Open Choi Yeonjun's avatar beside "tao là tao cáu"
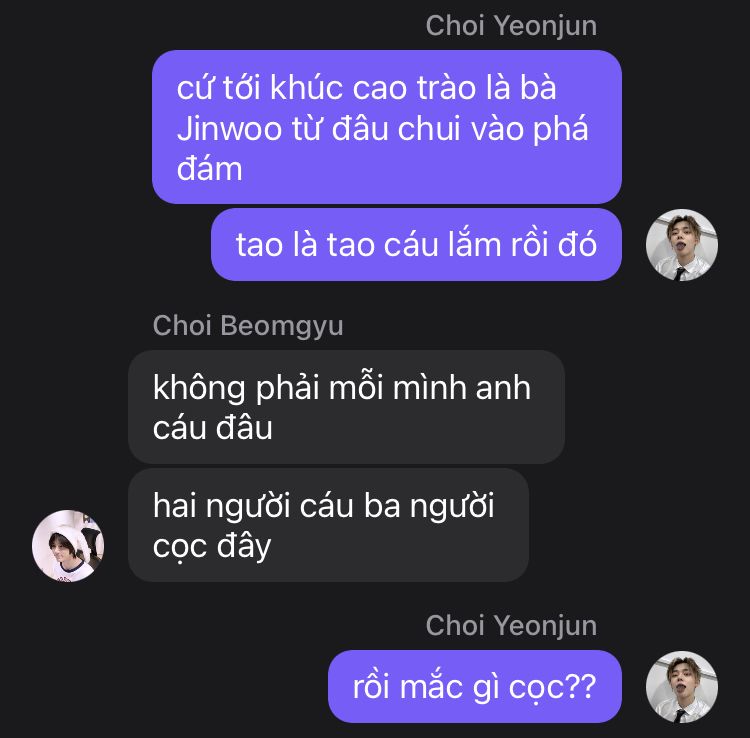This screenshot has width=750, height=738. (x=682, y=245)
